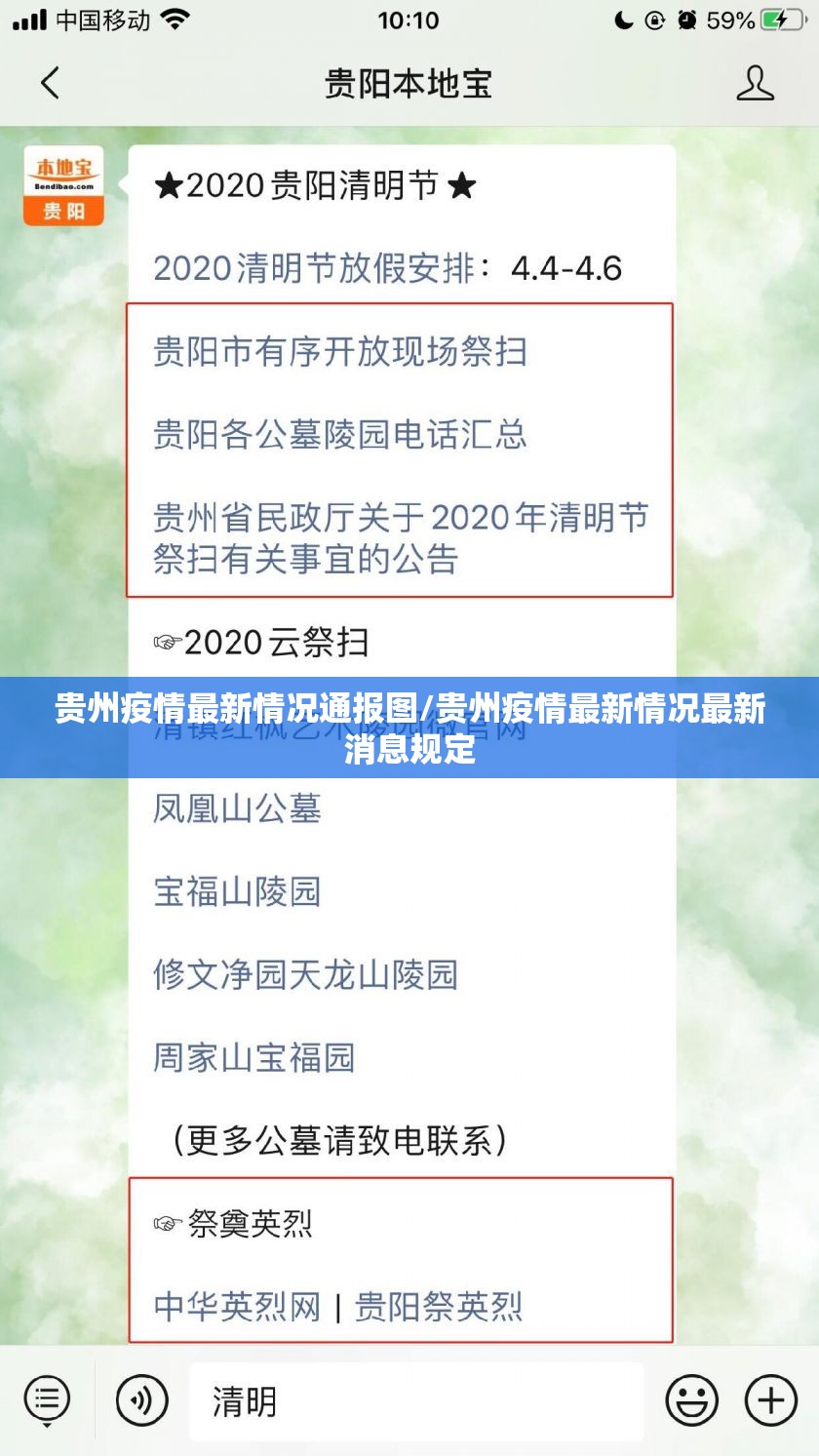Open 贵阳市有序开放现场祭扫 link

click(339, 351)
